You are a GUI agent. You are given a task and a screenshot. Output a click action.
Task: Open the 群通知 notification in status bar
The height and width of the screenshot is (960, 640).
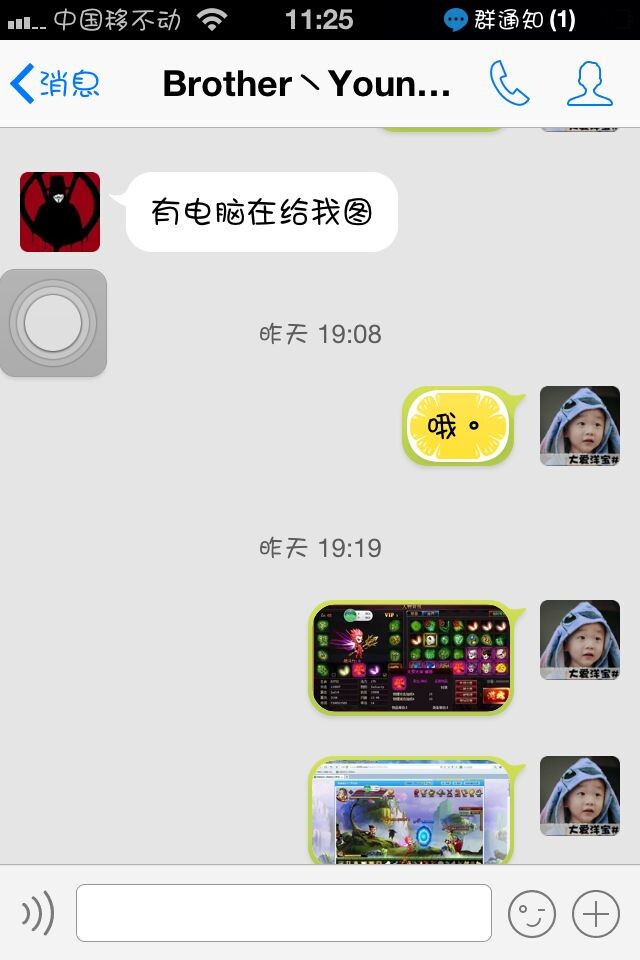tap(510, 19)
